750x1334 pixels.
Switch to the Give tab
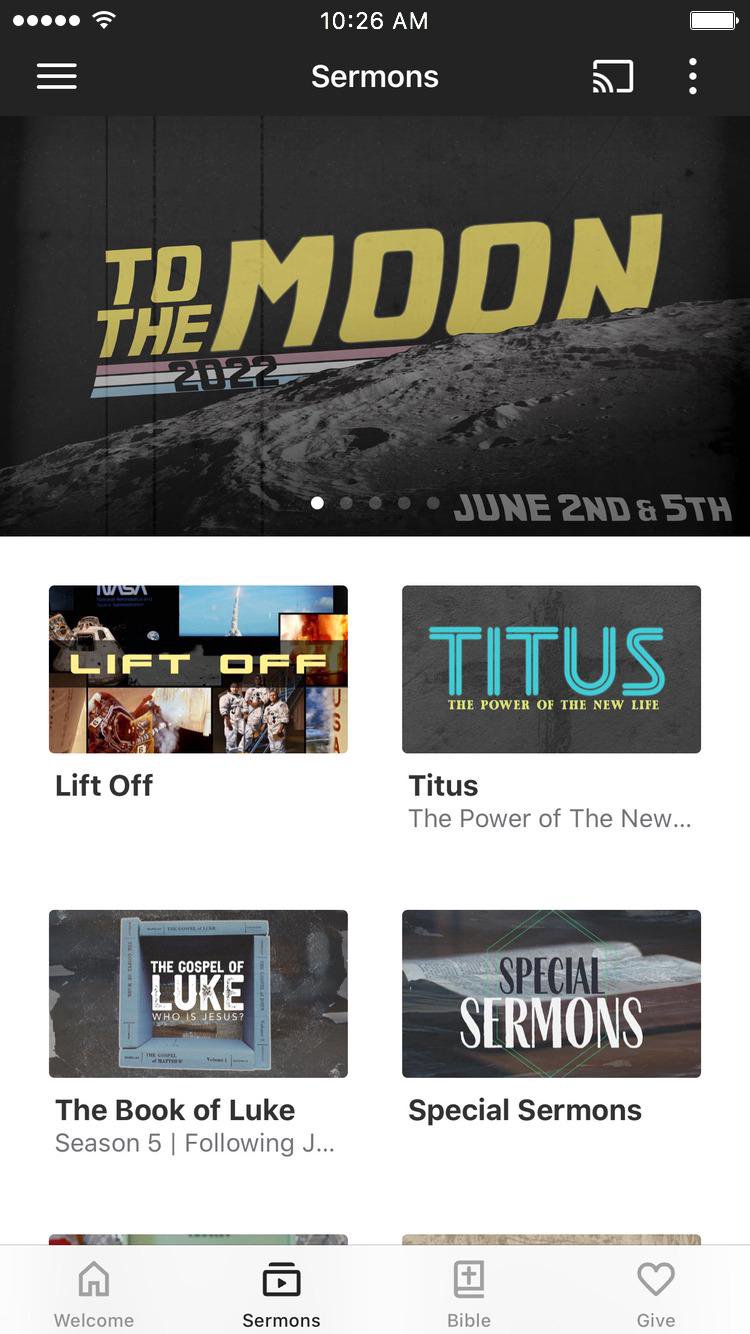(656, 1293)
